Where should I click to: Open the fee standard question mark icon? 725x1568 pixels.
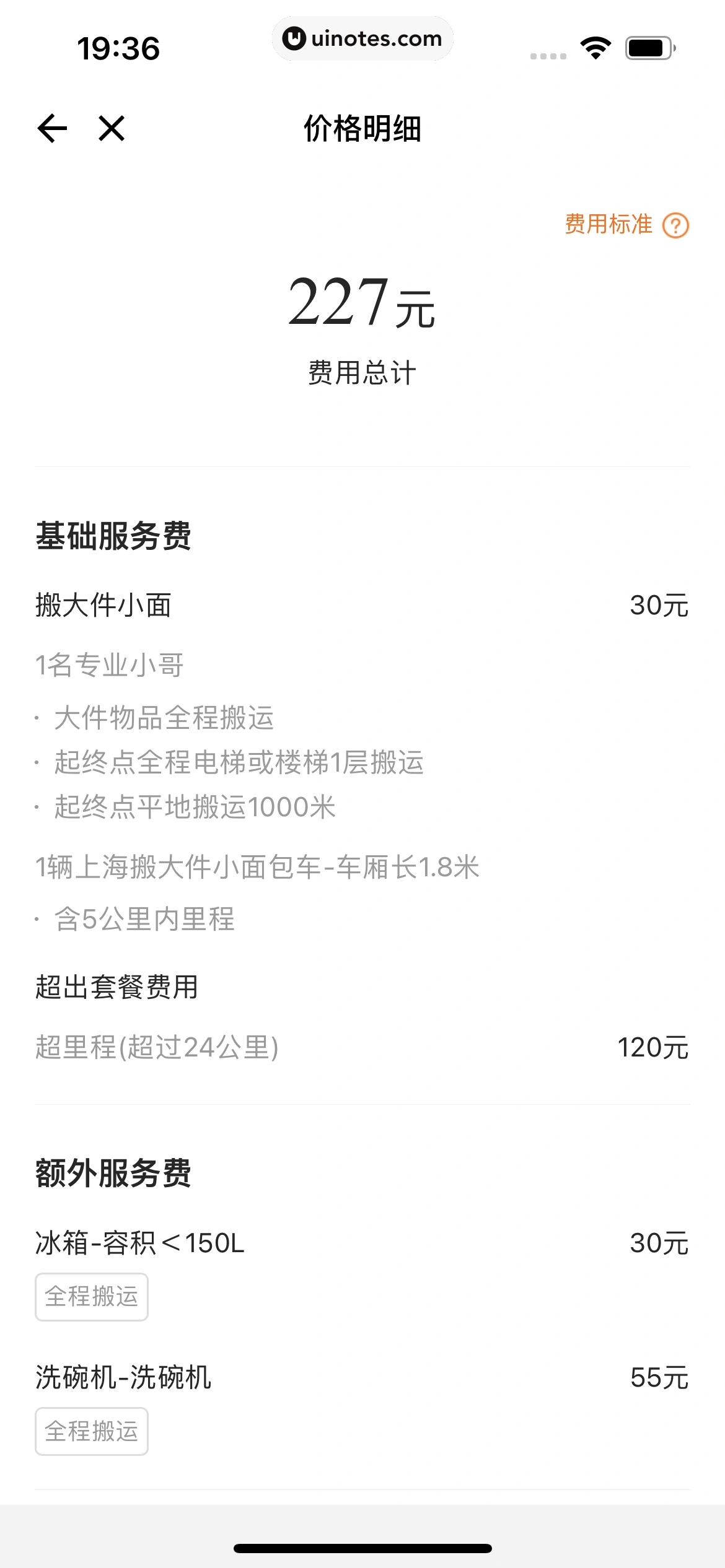674,226
